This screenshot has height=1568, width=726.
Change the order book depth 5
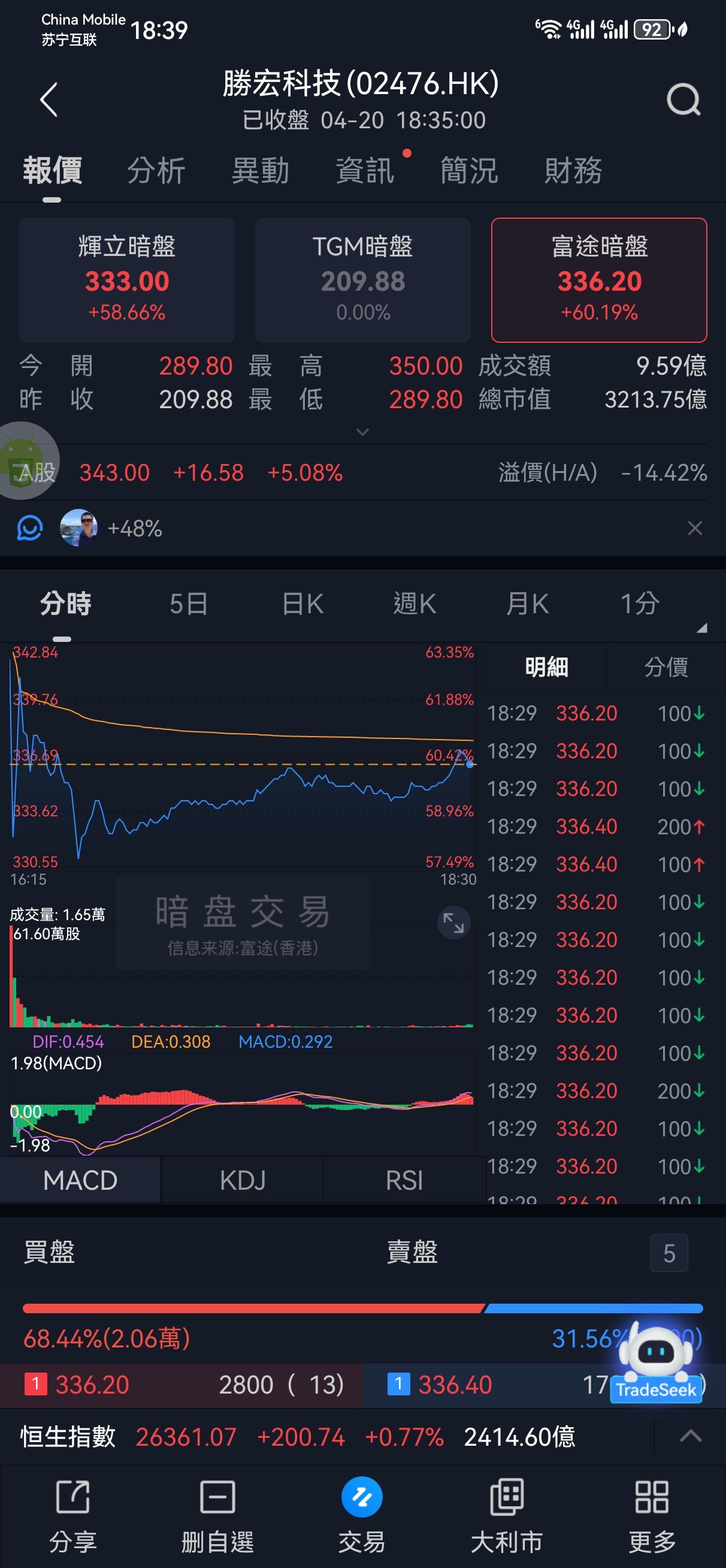click(669, 1253)
